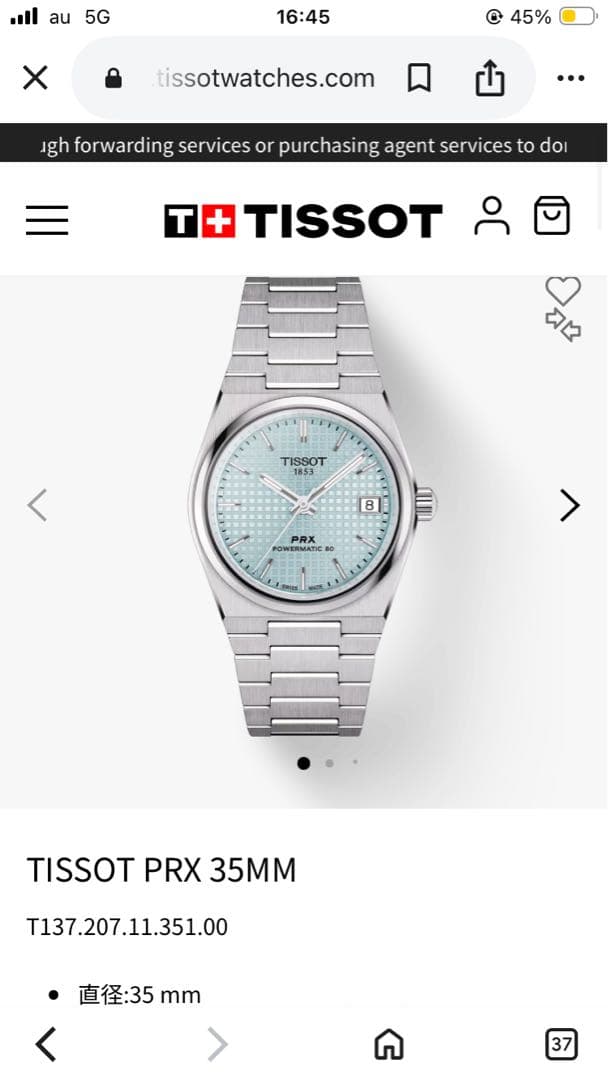Close the in-app browser tab
Screen dimensions: 608x1080
click(35, 78)
